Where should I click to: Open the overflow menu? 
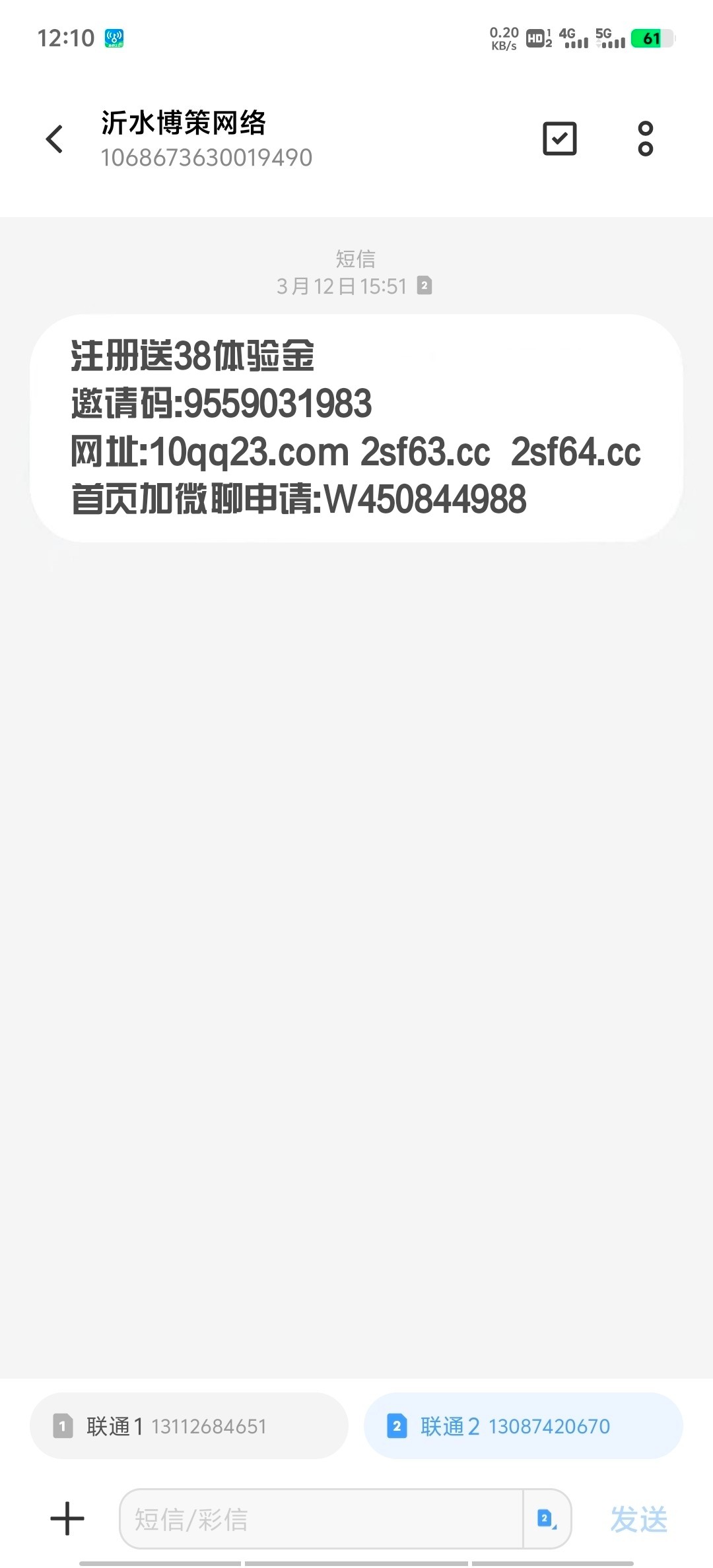click(645, 139)
